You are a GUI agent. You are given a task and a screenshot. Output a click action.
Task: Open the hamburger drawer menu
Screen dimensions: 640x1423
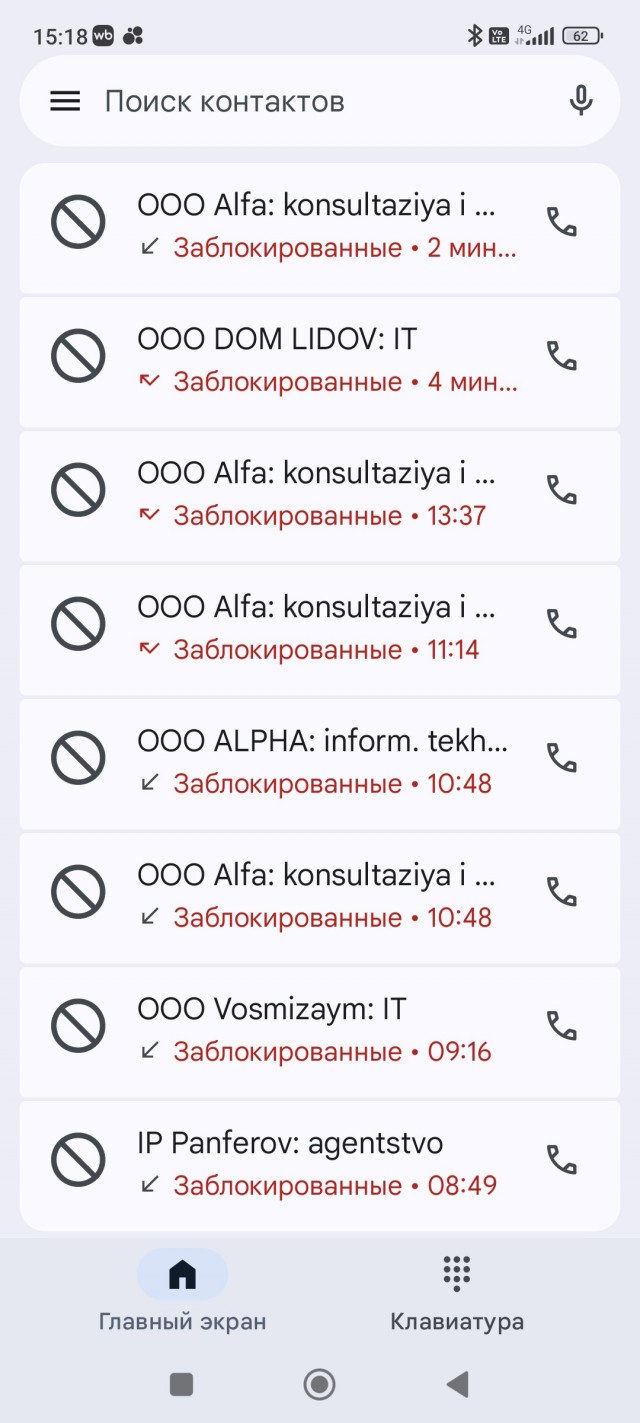(x=65, y=101)
